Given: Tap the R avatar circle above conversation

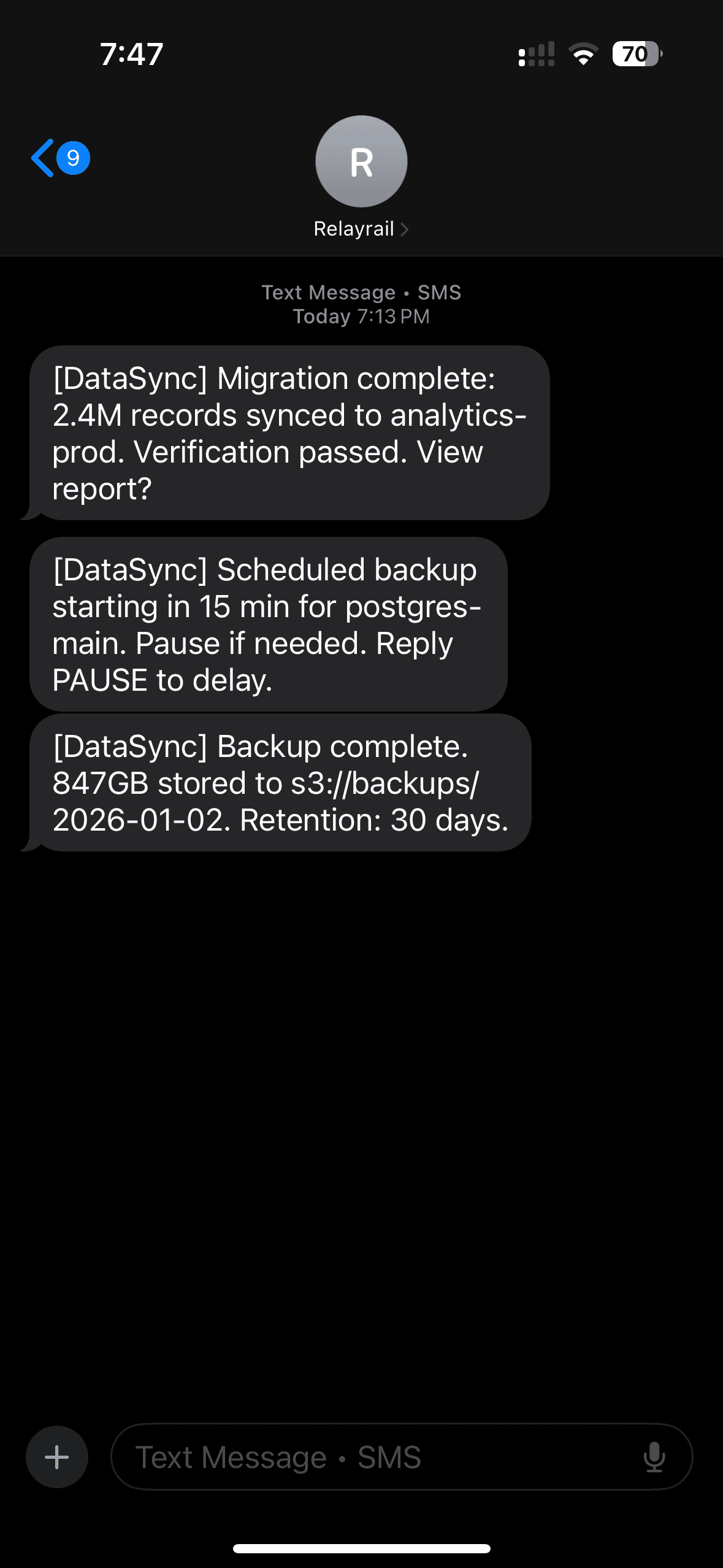Looking at the screenshot, I should (x=361, y=161).
